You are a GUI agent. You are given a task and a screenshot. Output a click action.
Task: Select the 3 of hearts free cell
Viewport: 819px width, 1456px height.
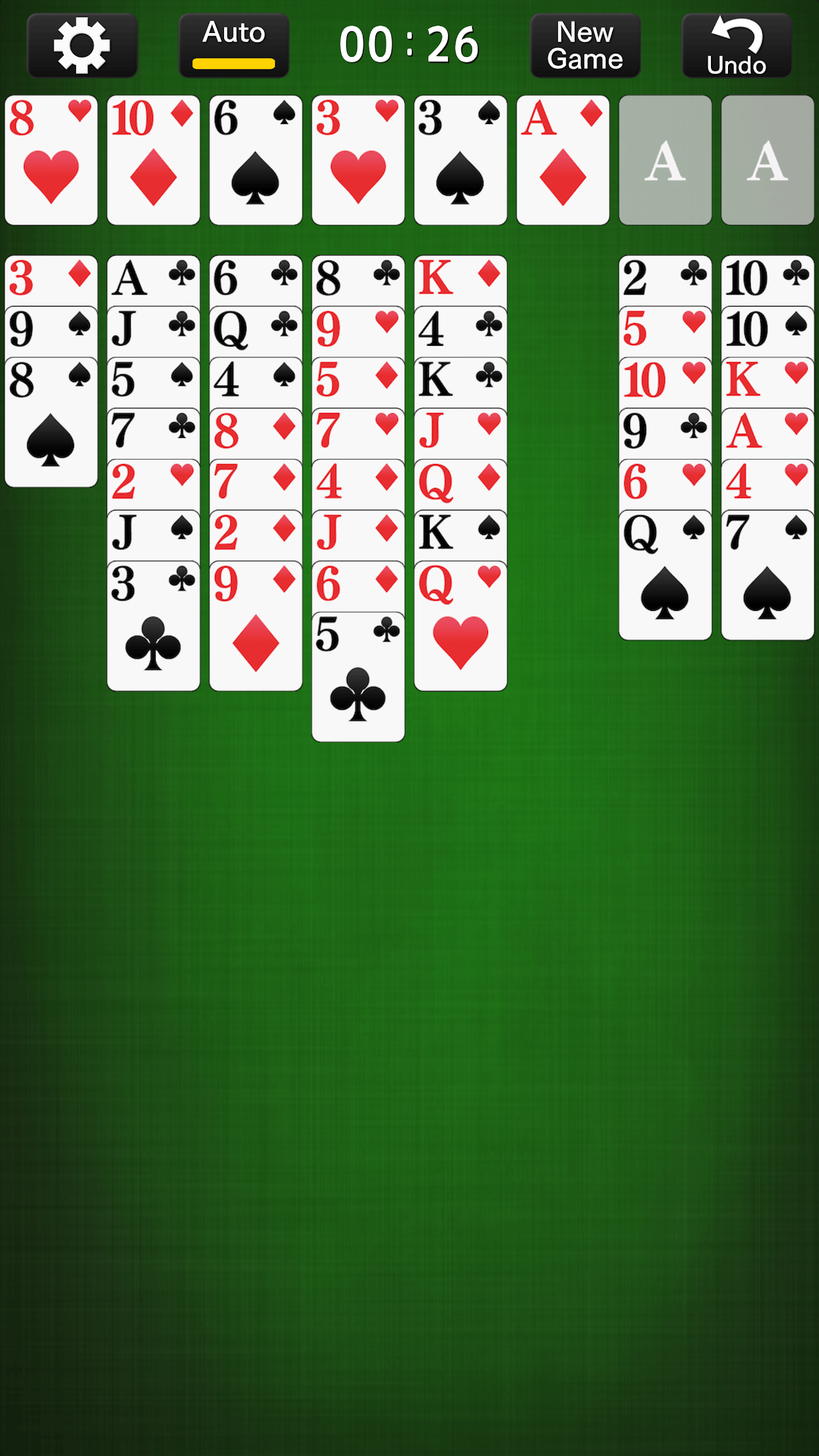[x=358, y=160]
